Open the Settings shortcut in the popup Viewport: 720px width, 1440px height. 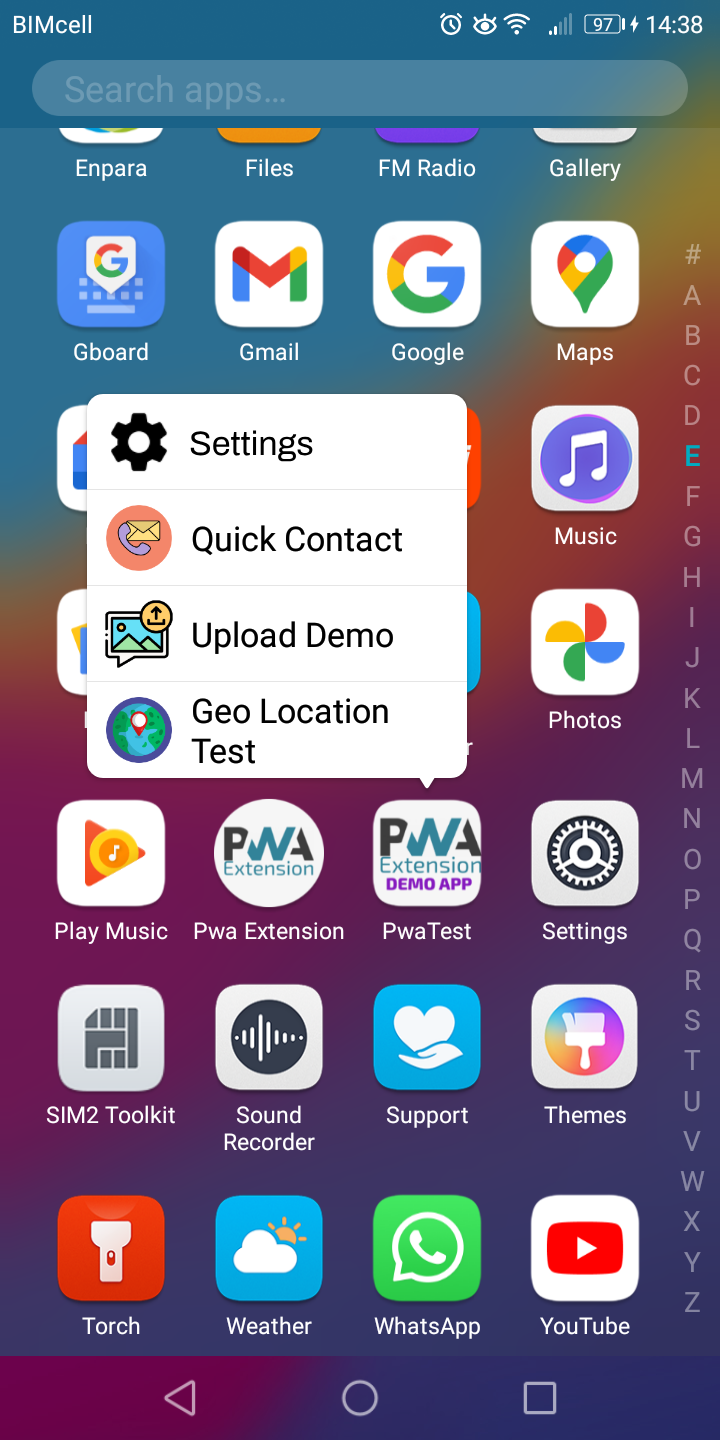(x=277, y=442)
